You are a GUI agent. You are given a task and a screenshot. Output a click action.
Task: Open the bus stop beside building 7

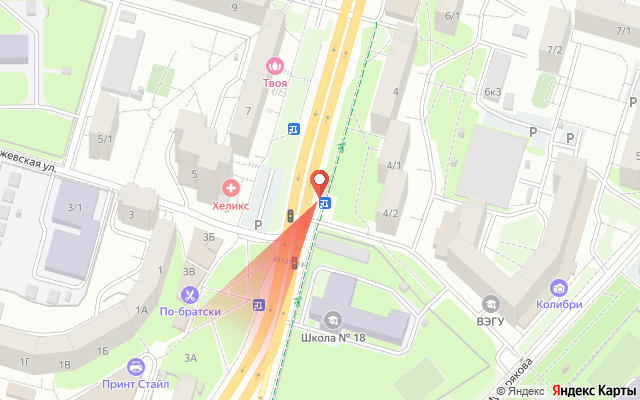[x=293, y=129]
